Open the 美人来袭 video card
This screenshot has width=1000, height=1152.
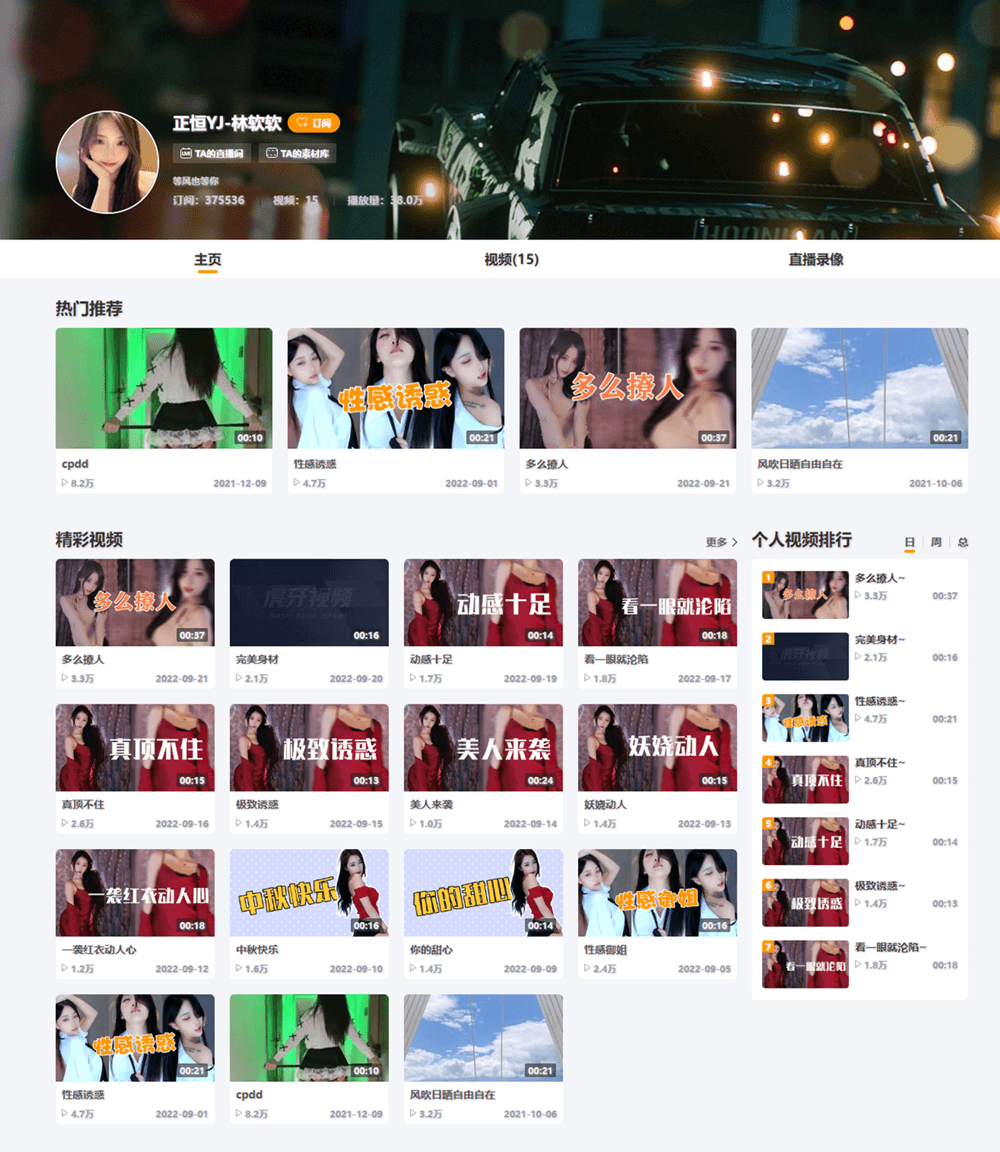(483, 747)
